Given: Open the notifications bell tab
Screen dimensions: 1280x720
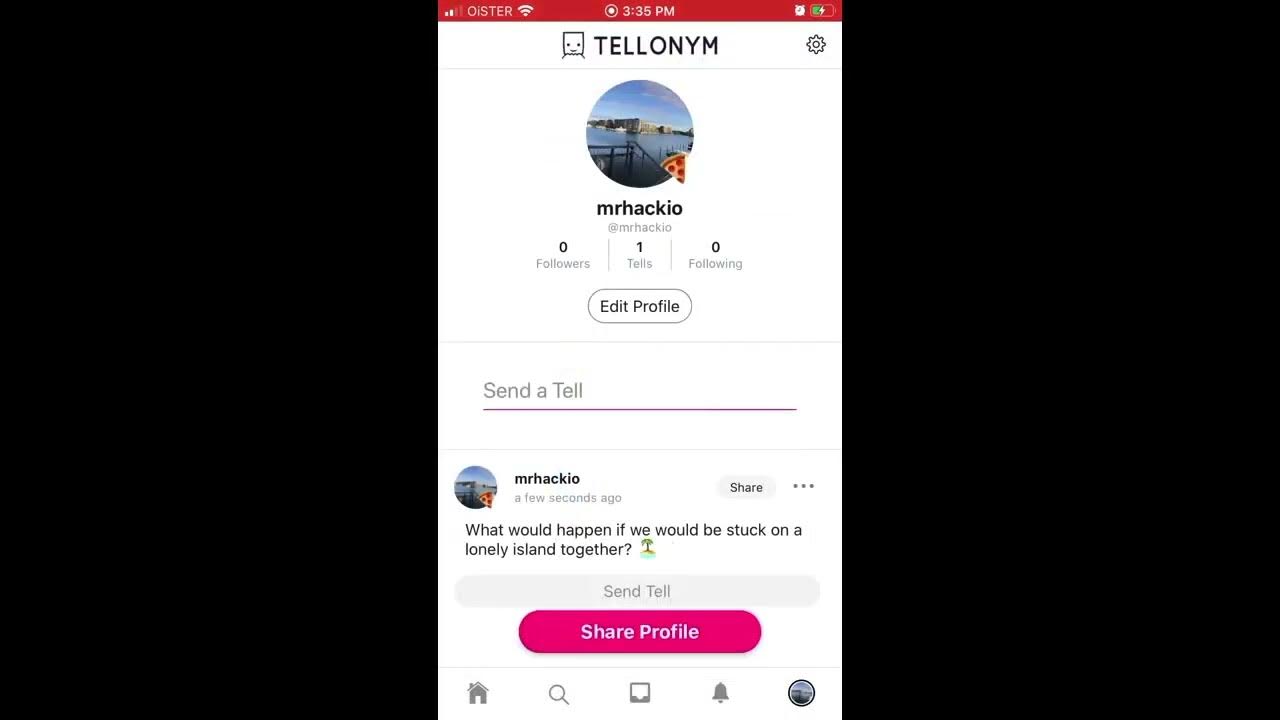Looking at the screenshot, I should tap(720, 693).
